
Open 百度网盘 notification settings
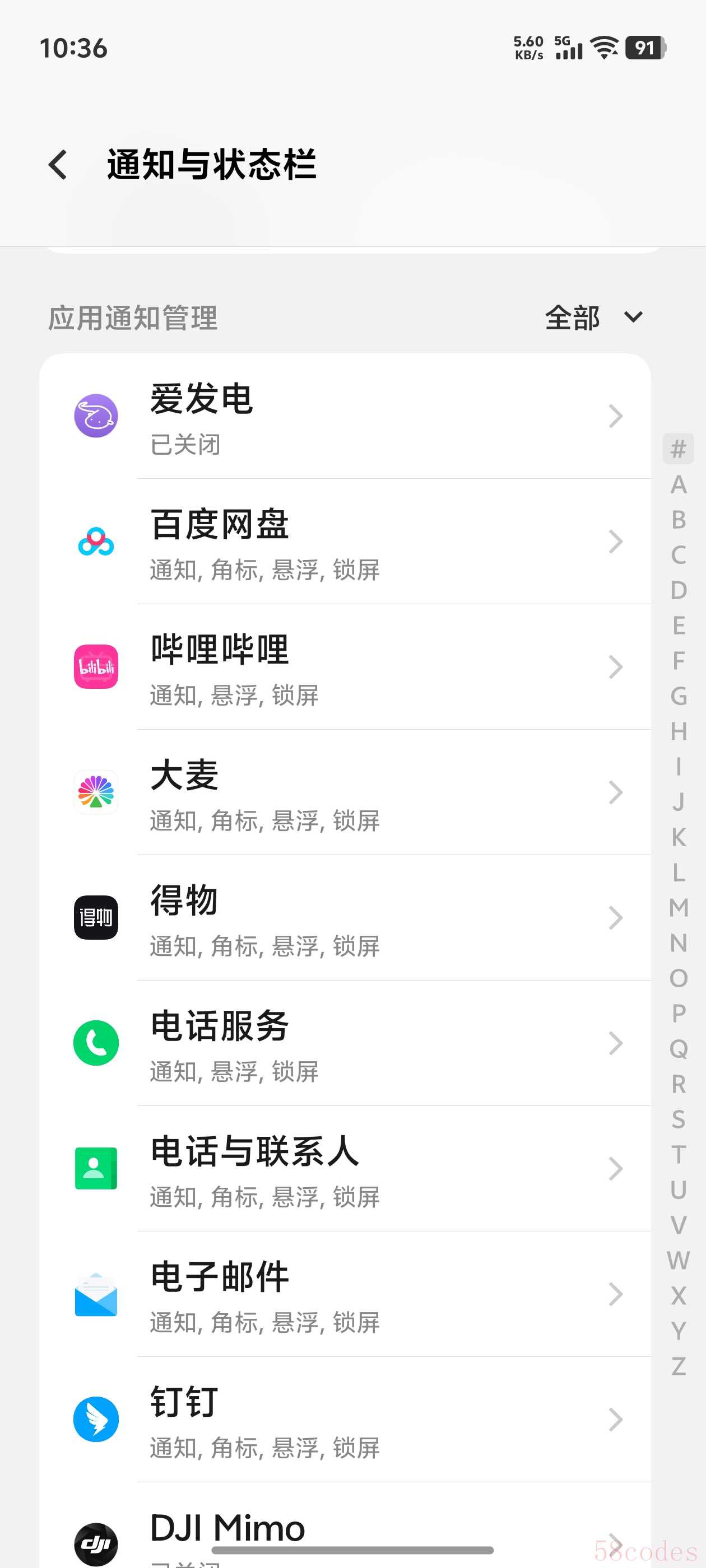coord(345,542)
